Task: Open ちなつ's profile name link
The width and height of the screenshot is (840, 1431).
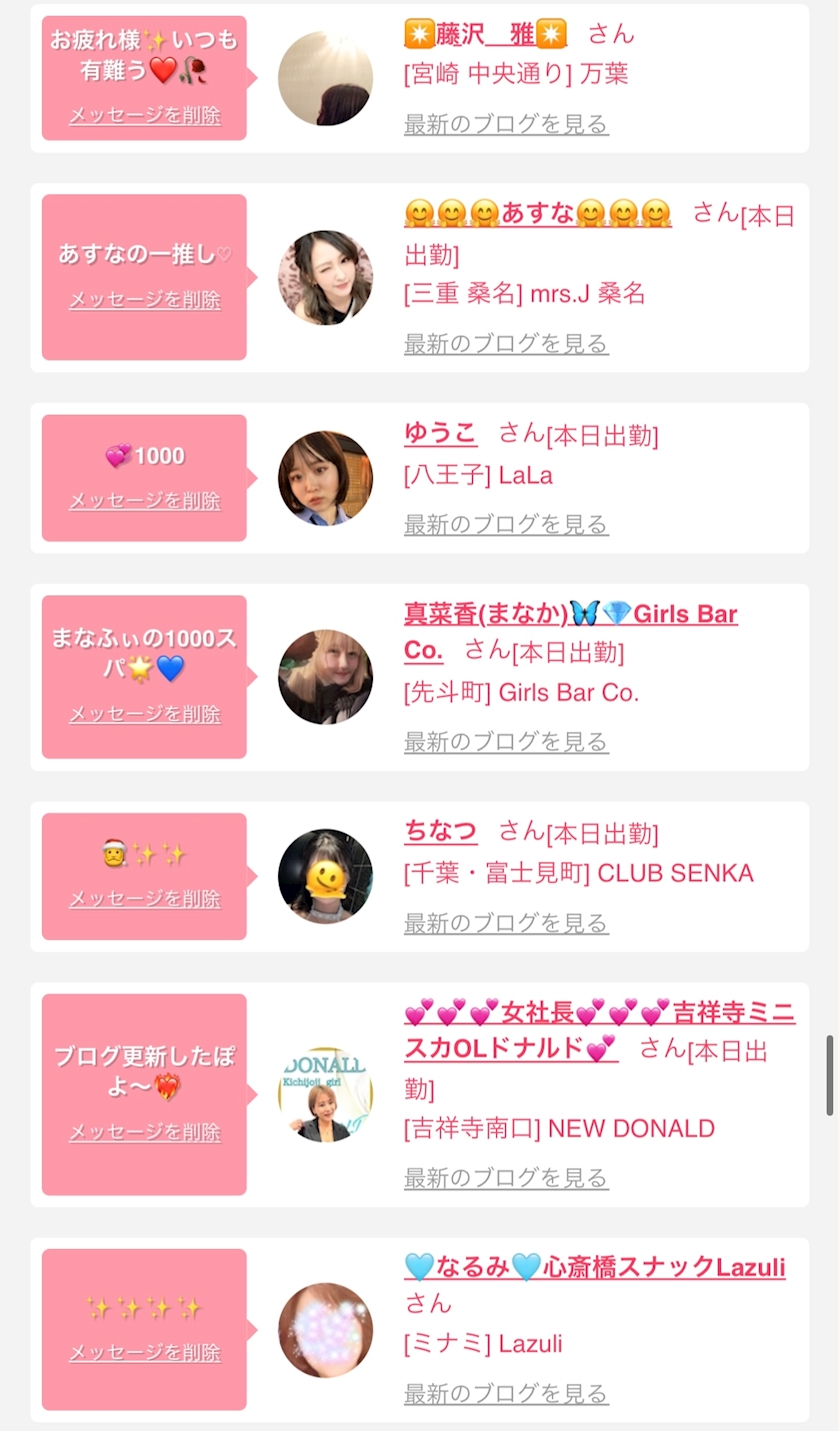Action: point(441,831)
